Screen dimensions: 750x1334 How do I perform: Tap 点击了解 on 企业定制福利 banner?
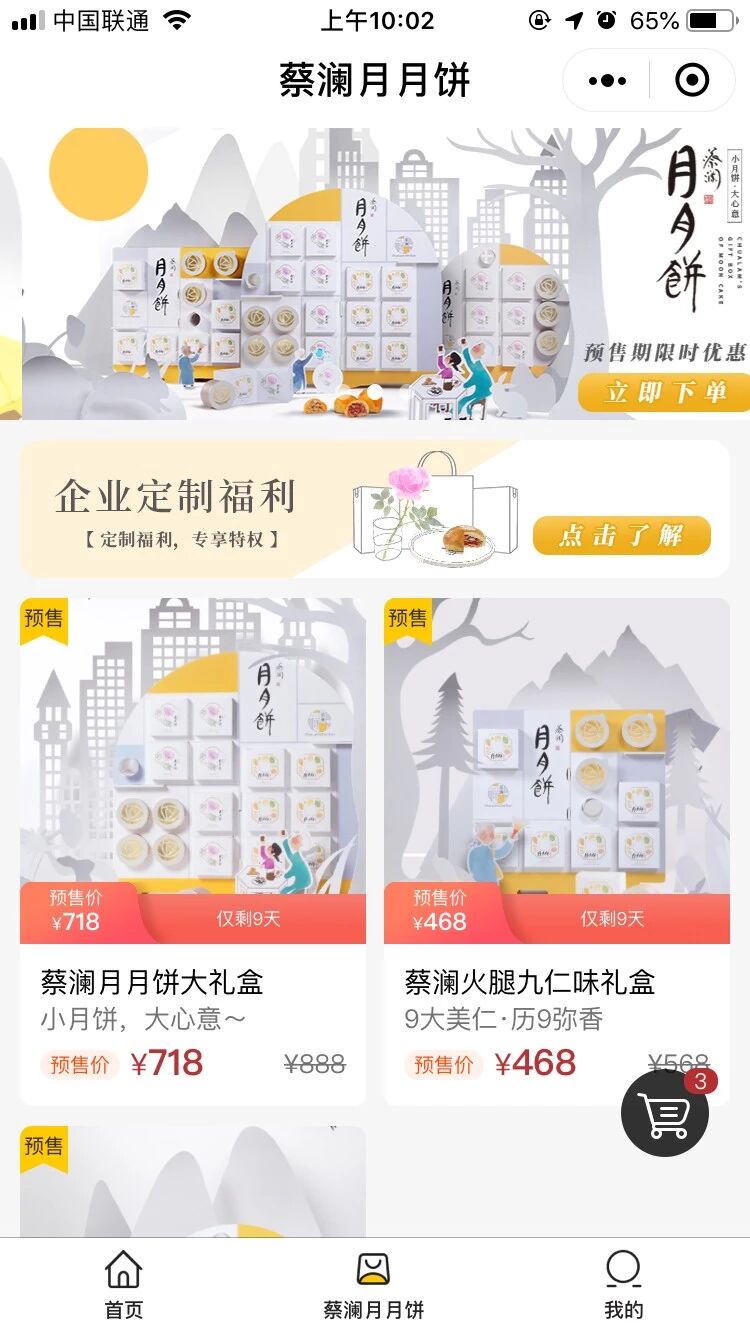(621, 535)
